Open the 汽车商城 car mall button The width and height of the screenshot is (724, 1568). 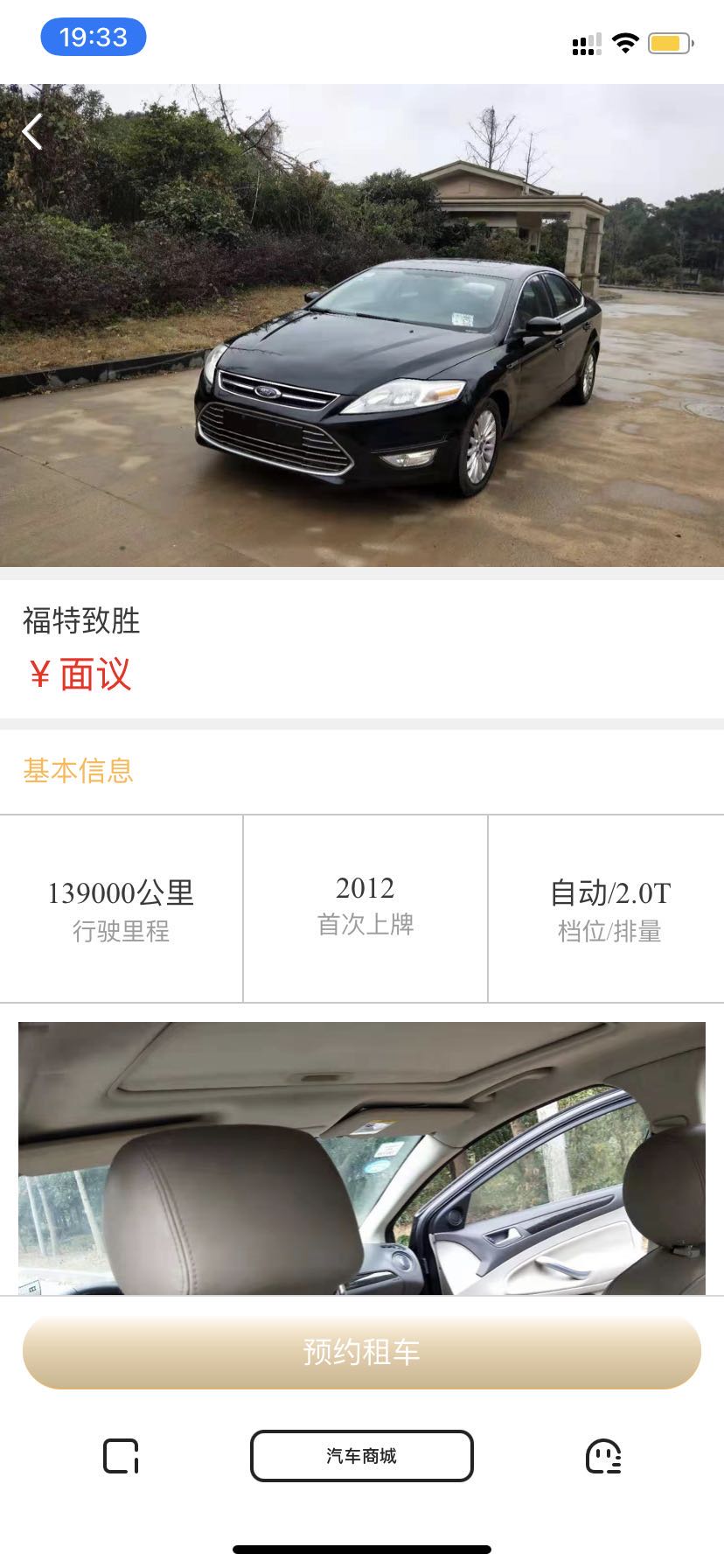(362, 1456)
